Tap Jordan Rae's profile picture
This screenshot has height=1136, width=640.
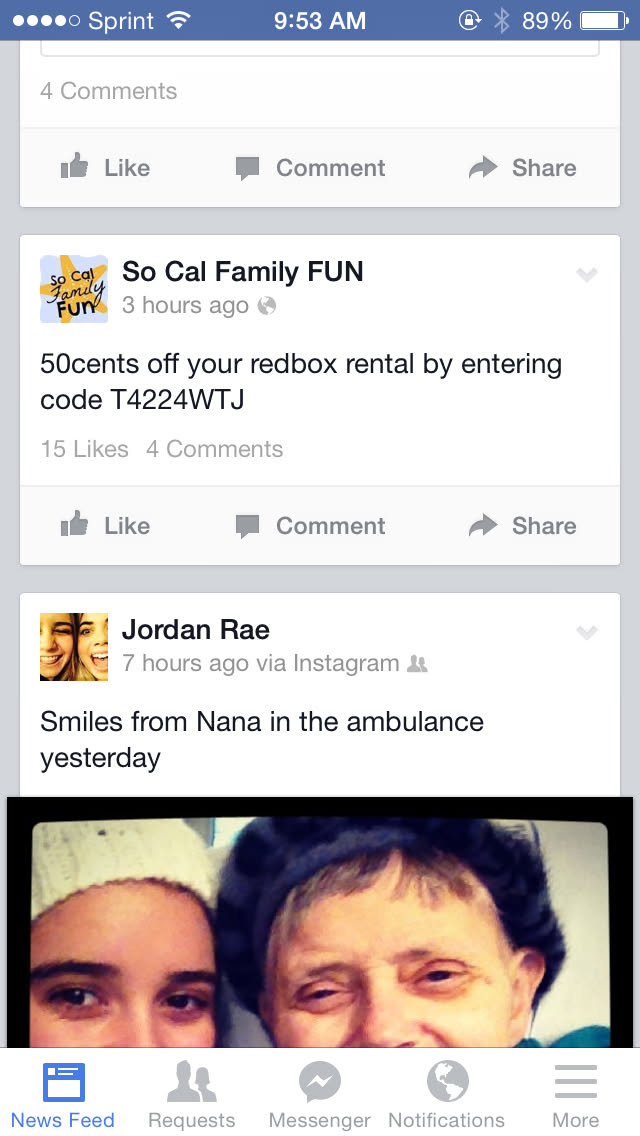pos(74,647)
